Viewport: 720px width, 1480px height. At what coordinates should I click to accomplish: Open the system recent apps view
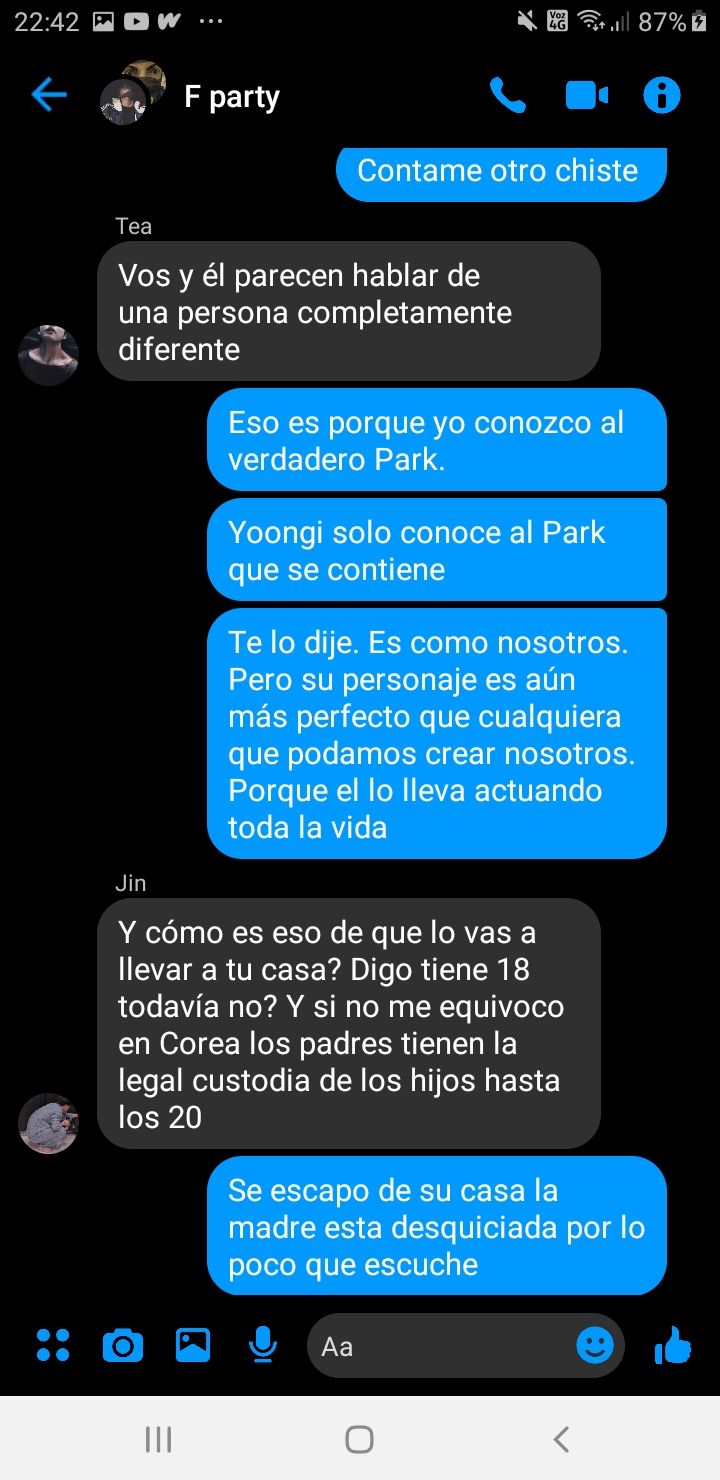click(x=158, y=1439)
